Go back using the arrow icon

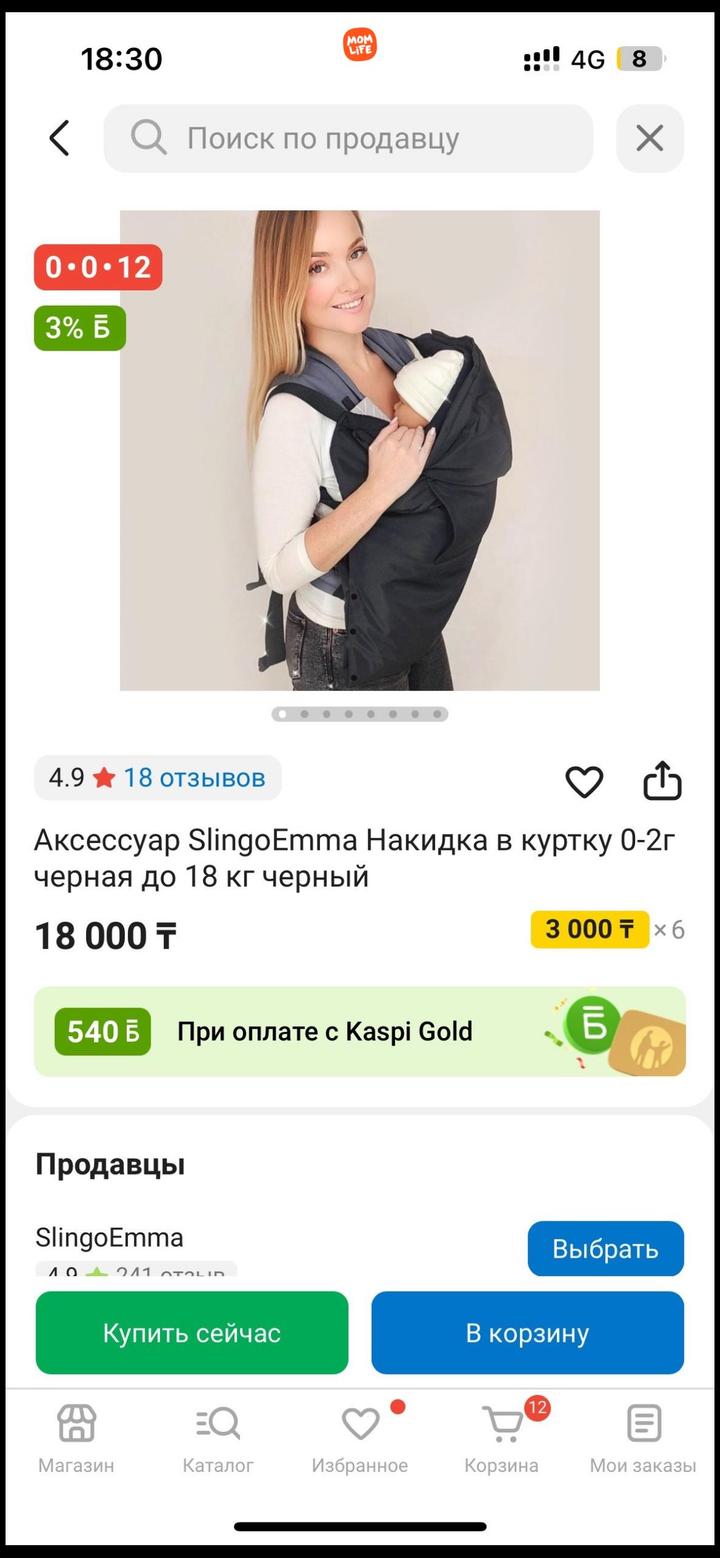[60, 138]
